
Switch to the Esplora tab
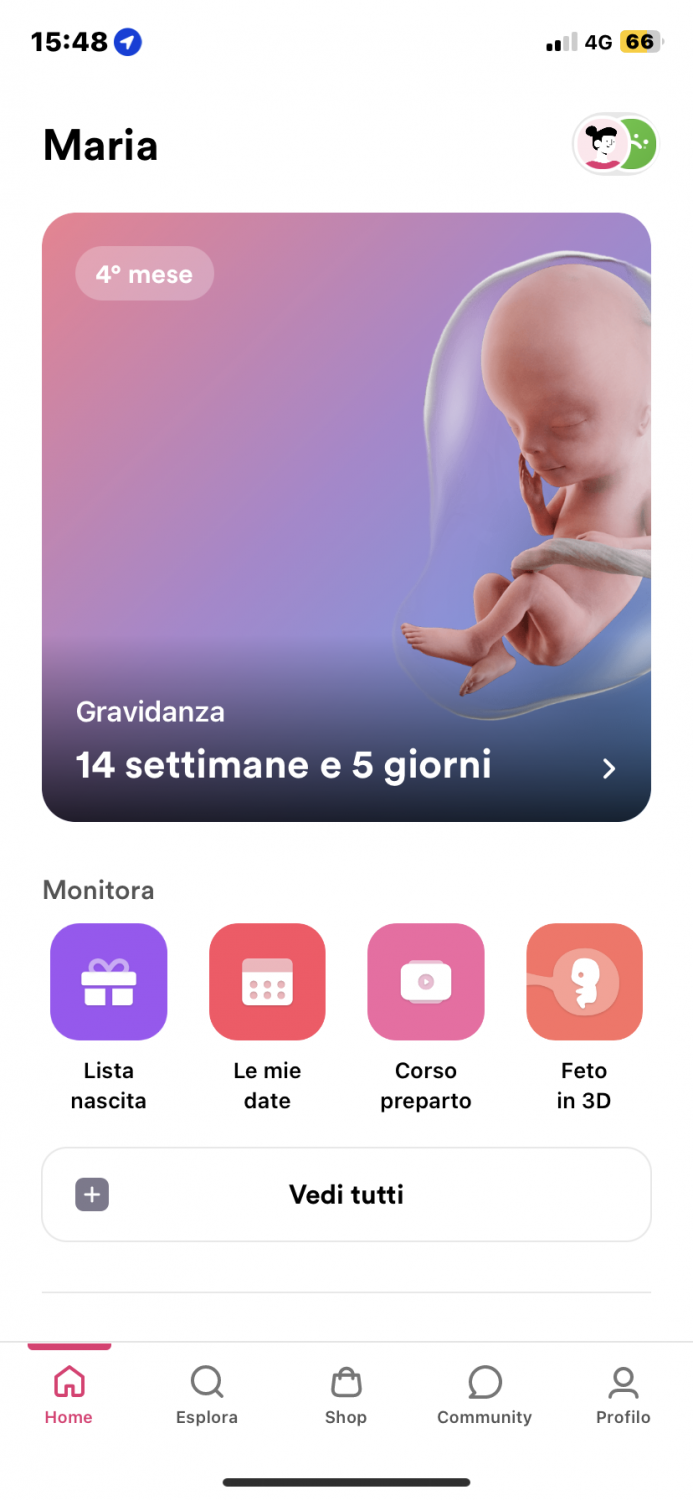pyautogui.click(x=207, y=1394)
